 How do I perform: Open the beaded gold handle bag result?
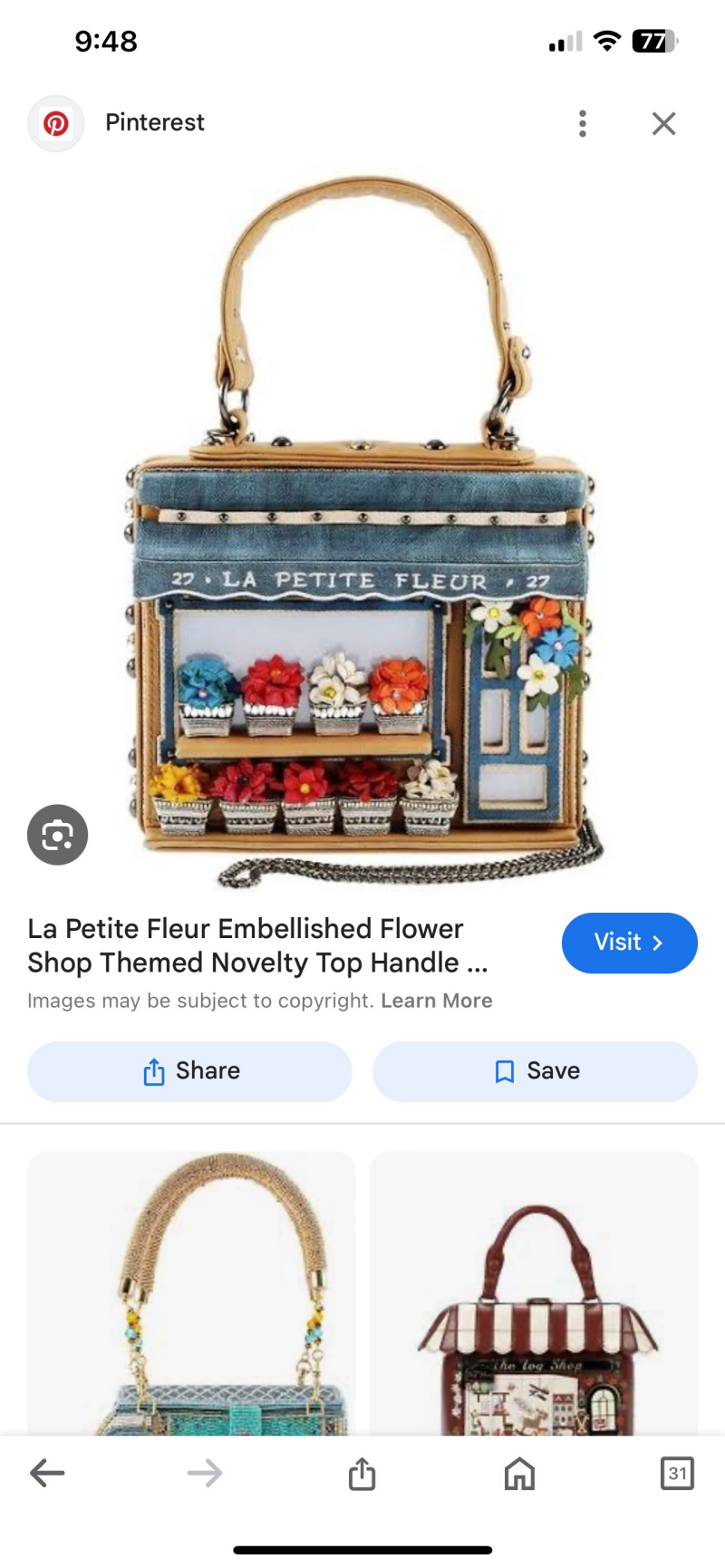click(x=191, y=1294)
